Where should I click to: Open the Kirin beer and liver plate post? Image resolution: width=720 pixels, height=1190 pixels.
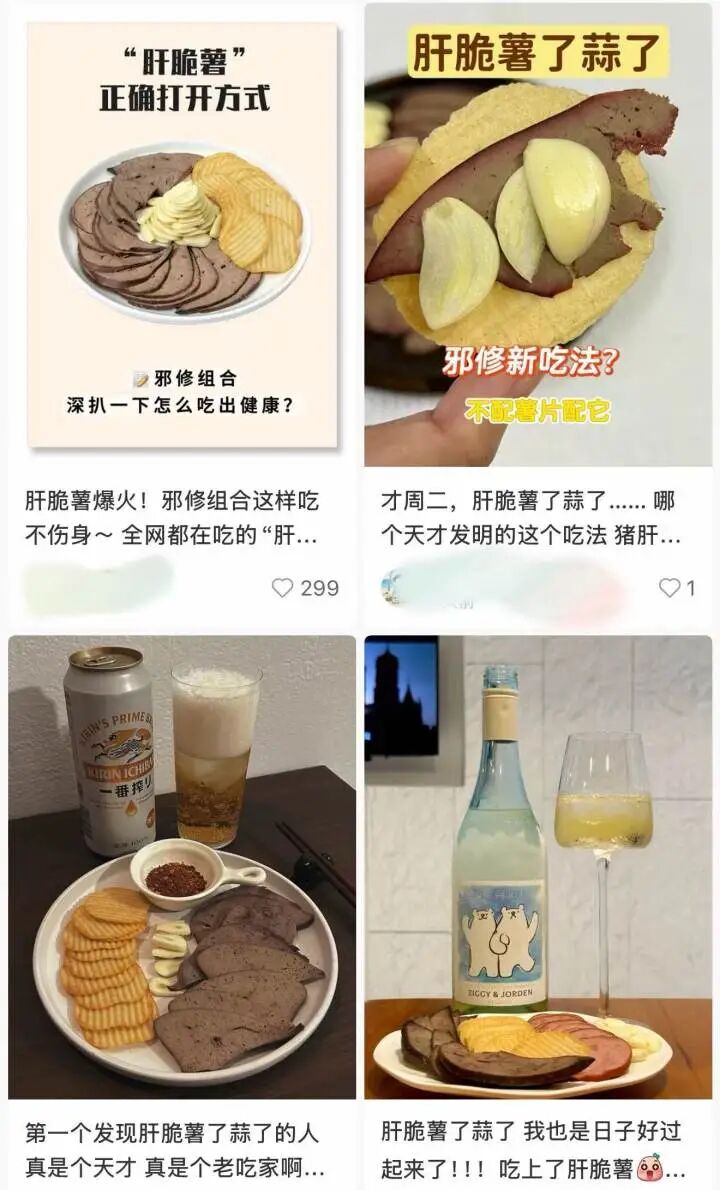click(182, 868)
